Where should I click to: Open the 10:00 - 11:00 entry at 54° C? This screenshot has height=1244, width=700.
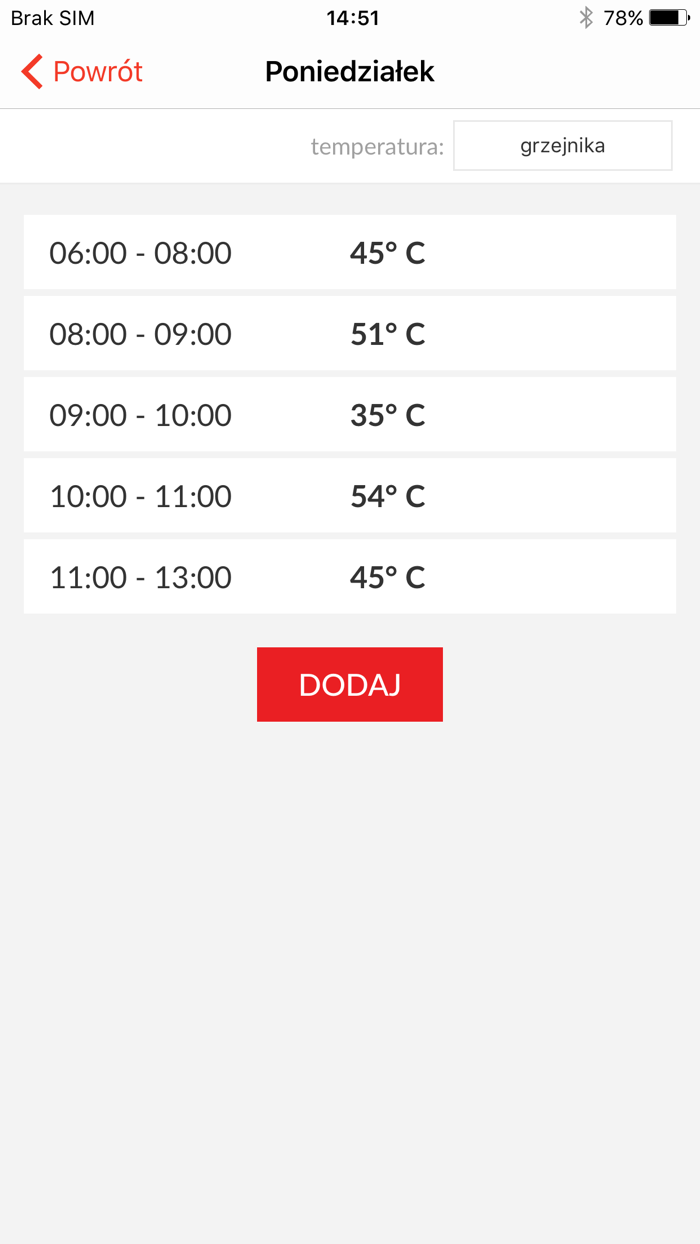click(x=349, y=496)
